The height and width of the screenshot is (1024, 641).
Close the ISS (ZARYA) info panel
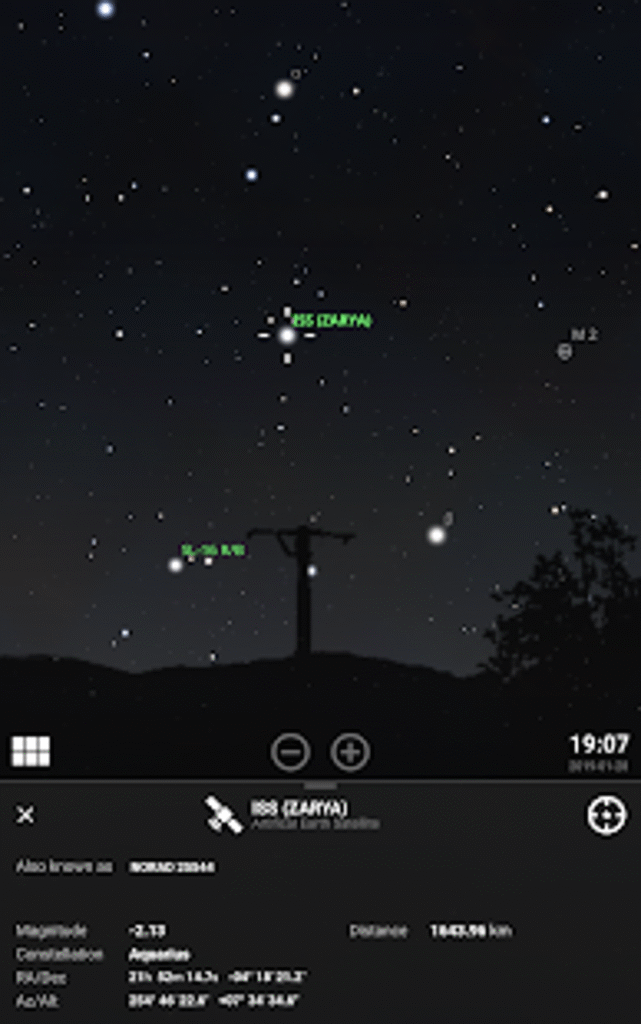click(x=26, y=815)
